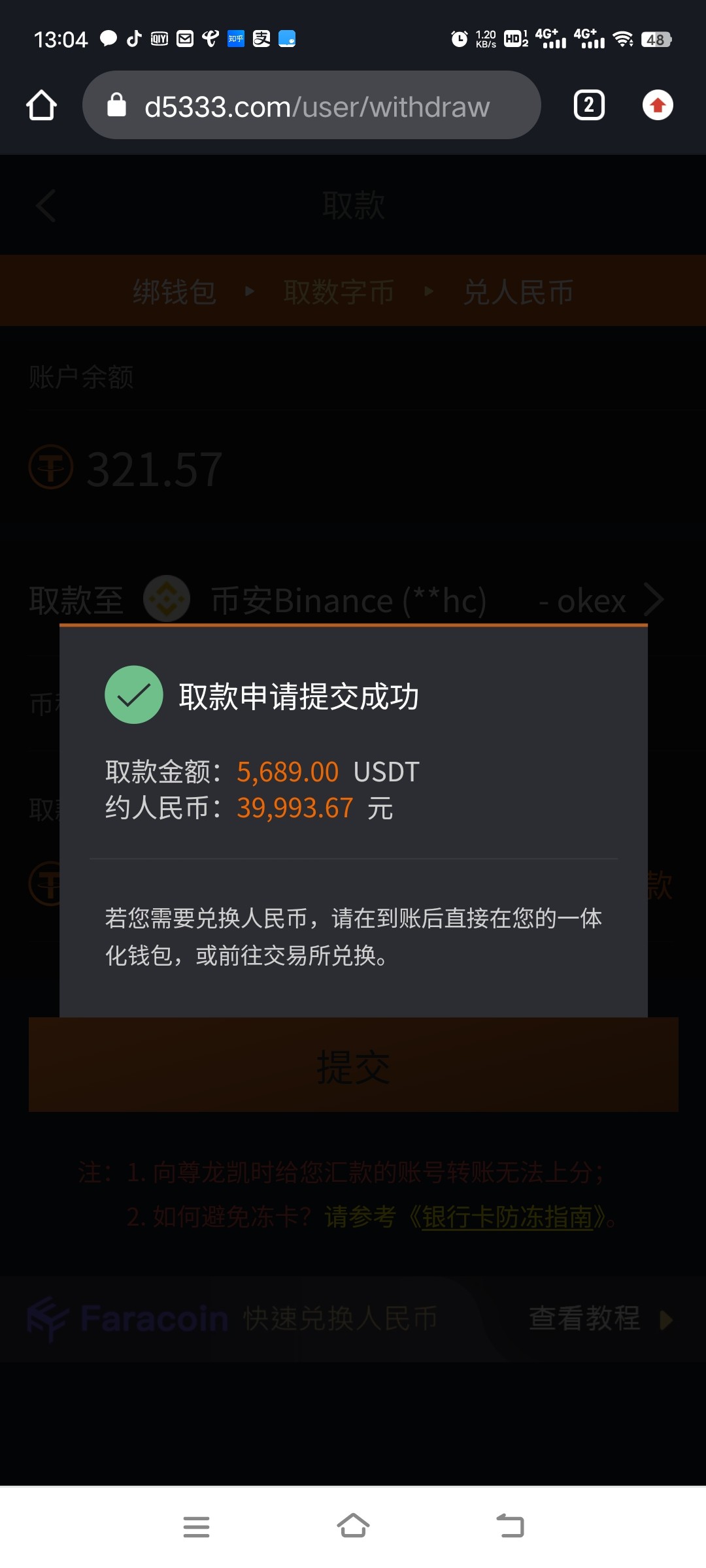Tap the tab counter showing 2
Viewport: 706px width, 1568px height.
coord(588,105)
